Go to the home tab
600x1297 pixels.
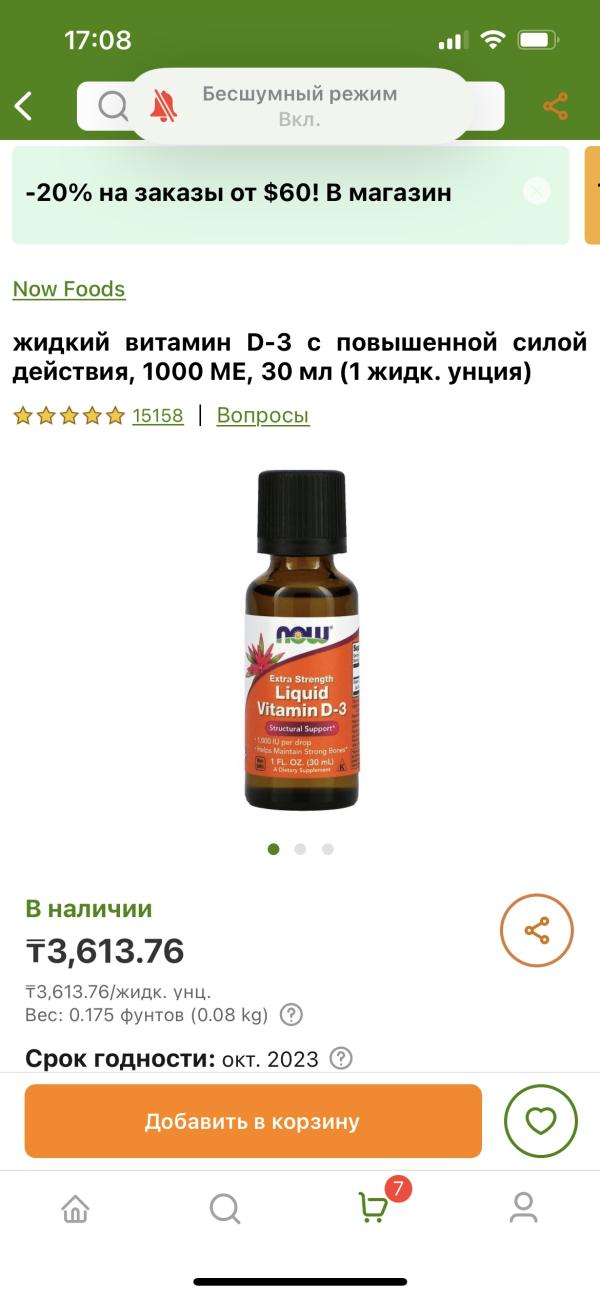(75, 1208)
